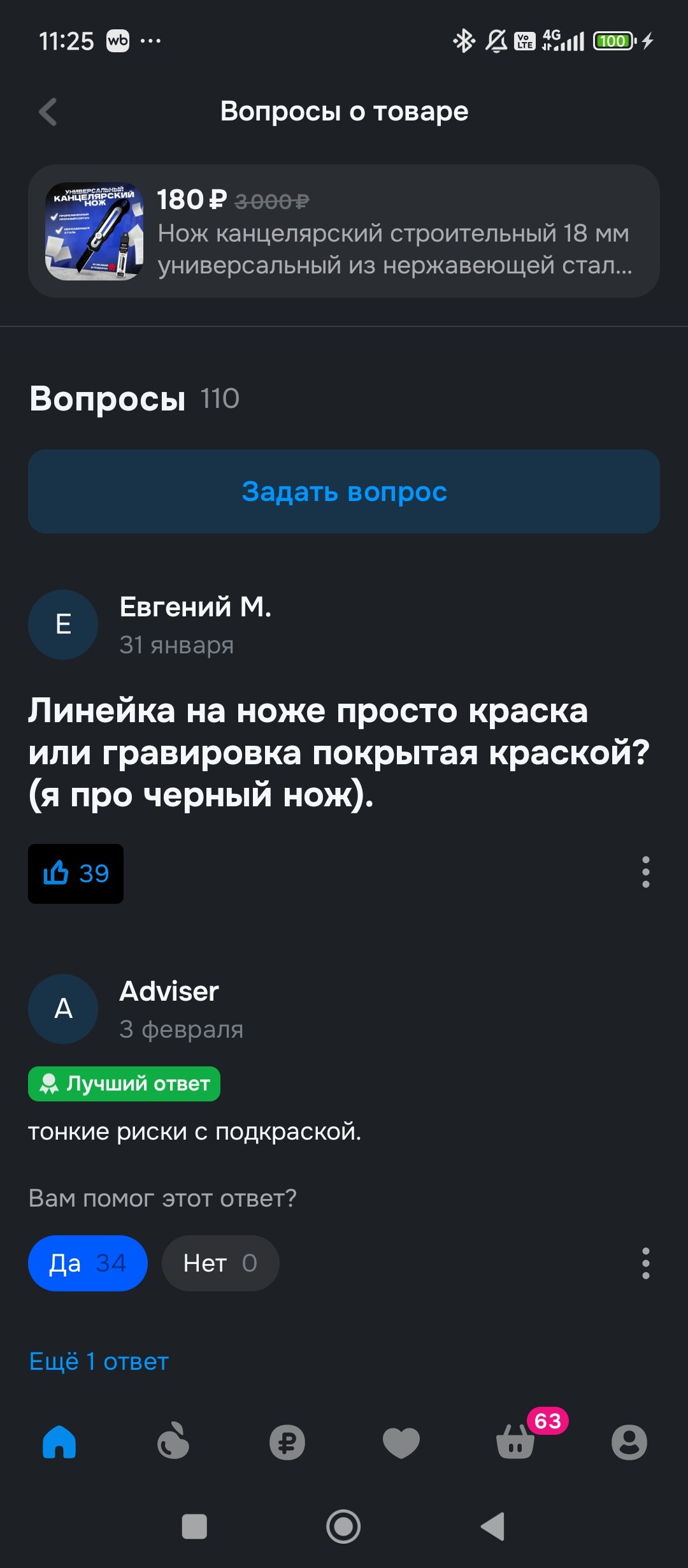Viewport: 688px width, 1568px height.
Task: Select Нет for Adviser's answer
Action: point(220,1263)
